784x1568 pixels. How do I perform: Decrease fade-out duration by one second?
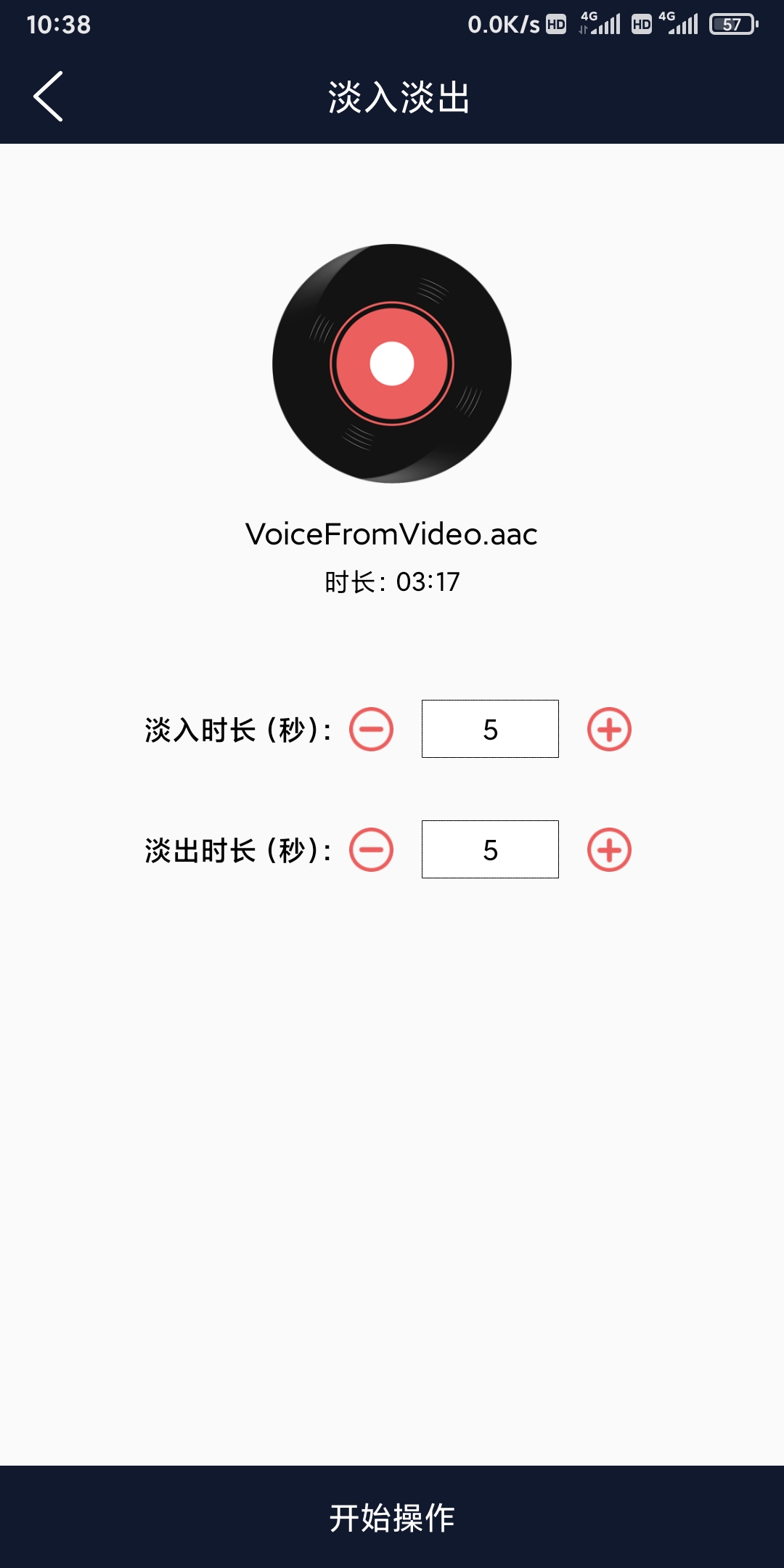[370, 849]
